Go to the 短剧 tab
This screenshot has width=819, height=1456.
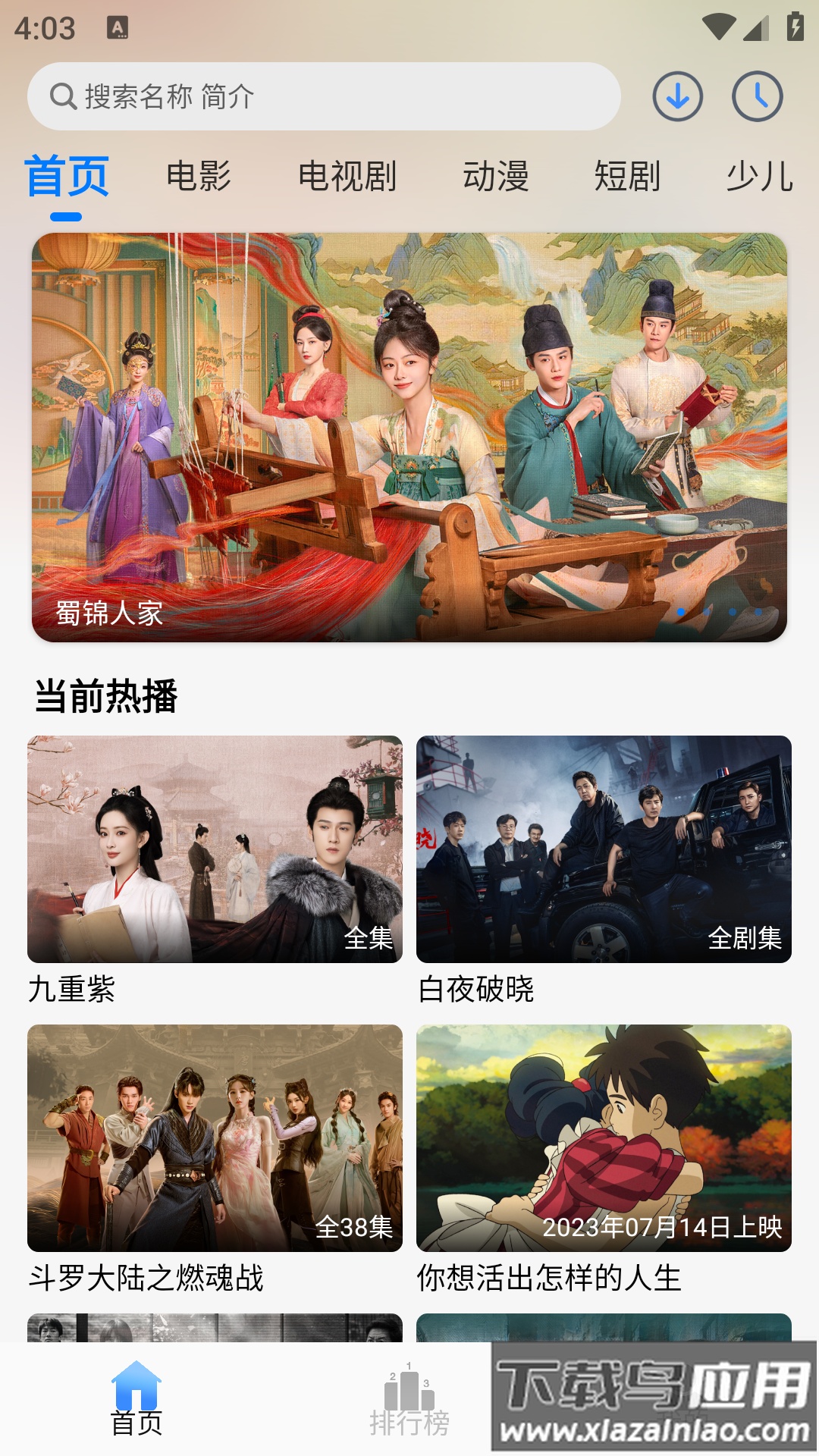coord(627,177)
